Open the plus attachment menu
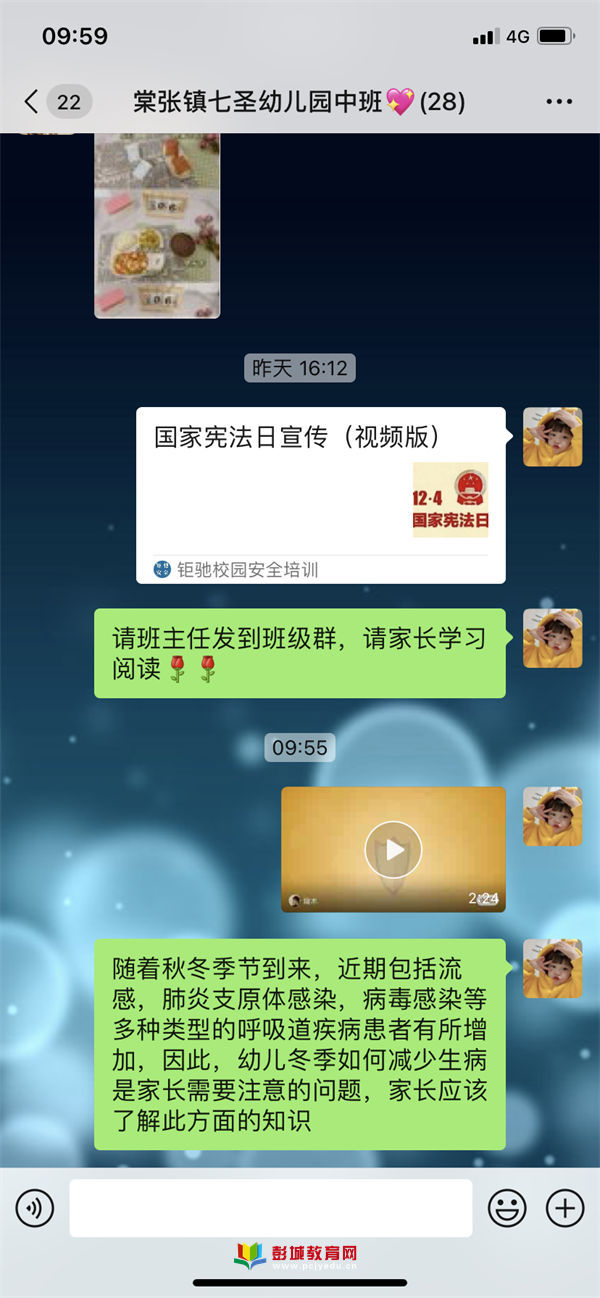The image size is (600, 1298). tap(565, 1208)
